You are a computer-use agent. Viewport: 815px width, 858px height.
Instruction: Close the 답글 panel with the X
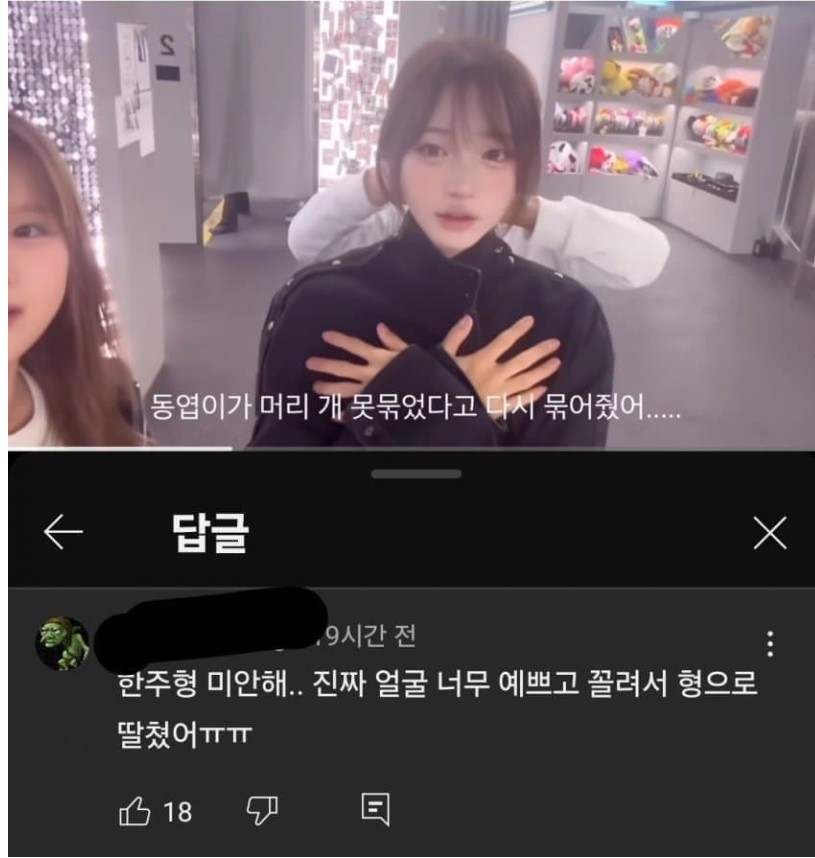coord(769,534)
